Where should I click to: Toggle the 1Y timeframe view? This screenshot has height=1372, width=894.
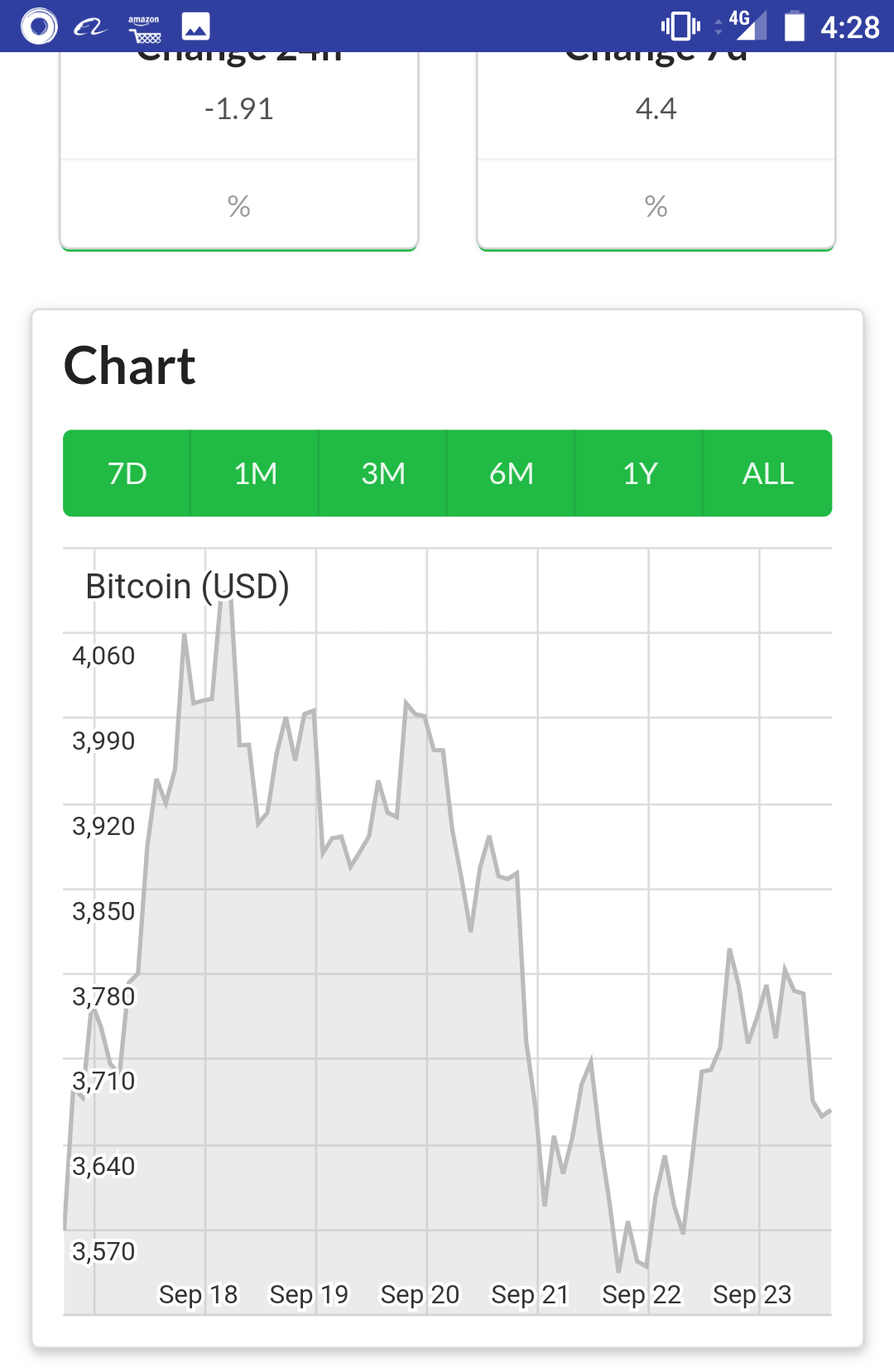pos(639,473)
